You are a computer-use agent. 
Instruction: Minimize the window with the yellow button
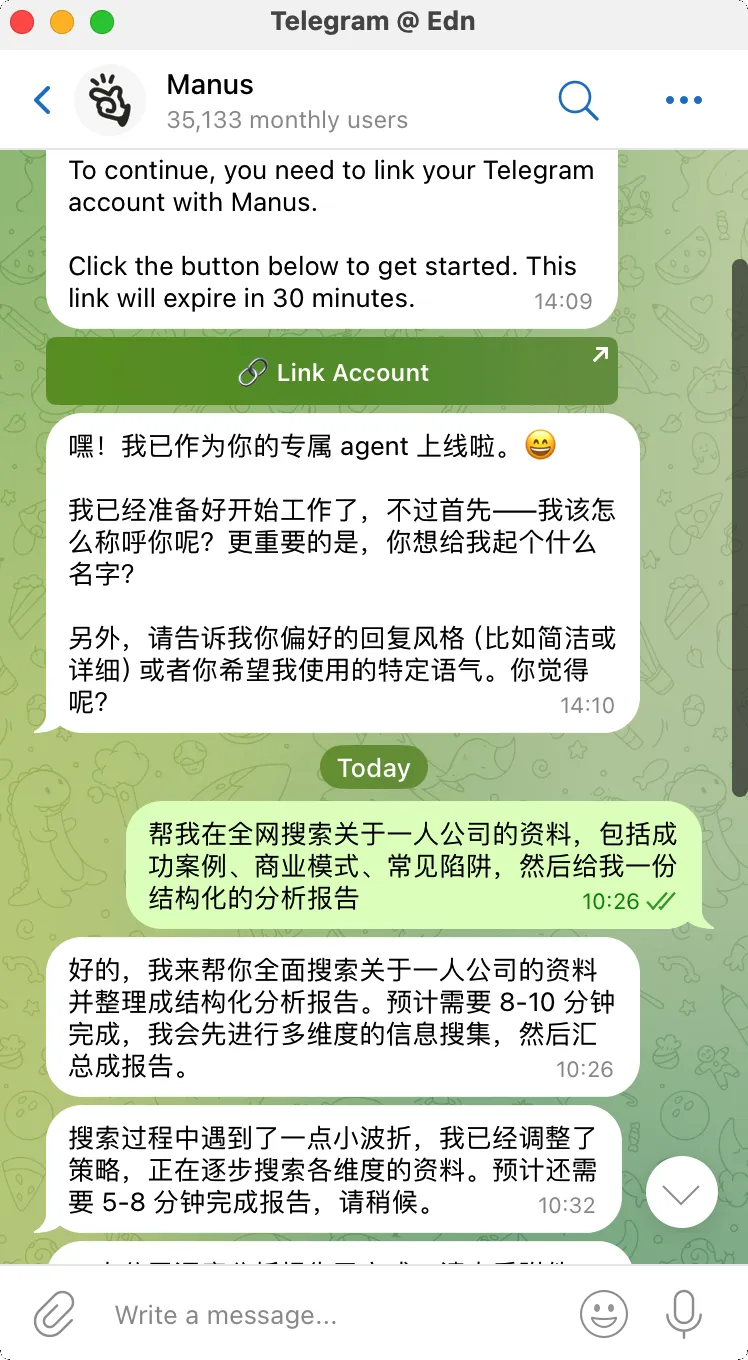pos(62,22)
